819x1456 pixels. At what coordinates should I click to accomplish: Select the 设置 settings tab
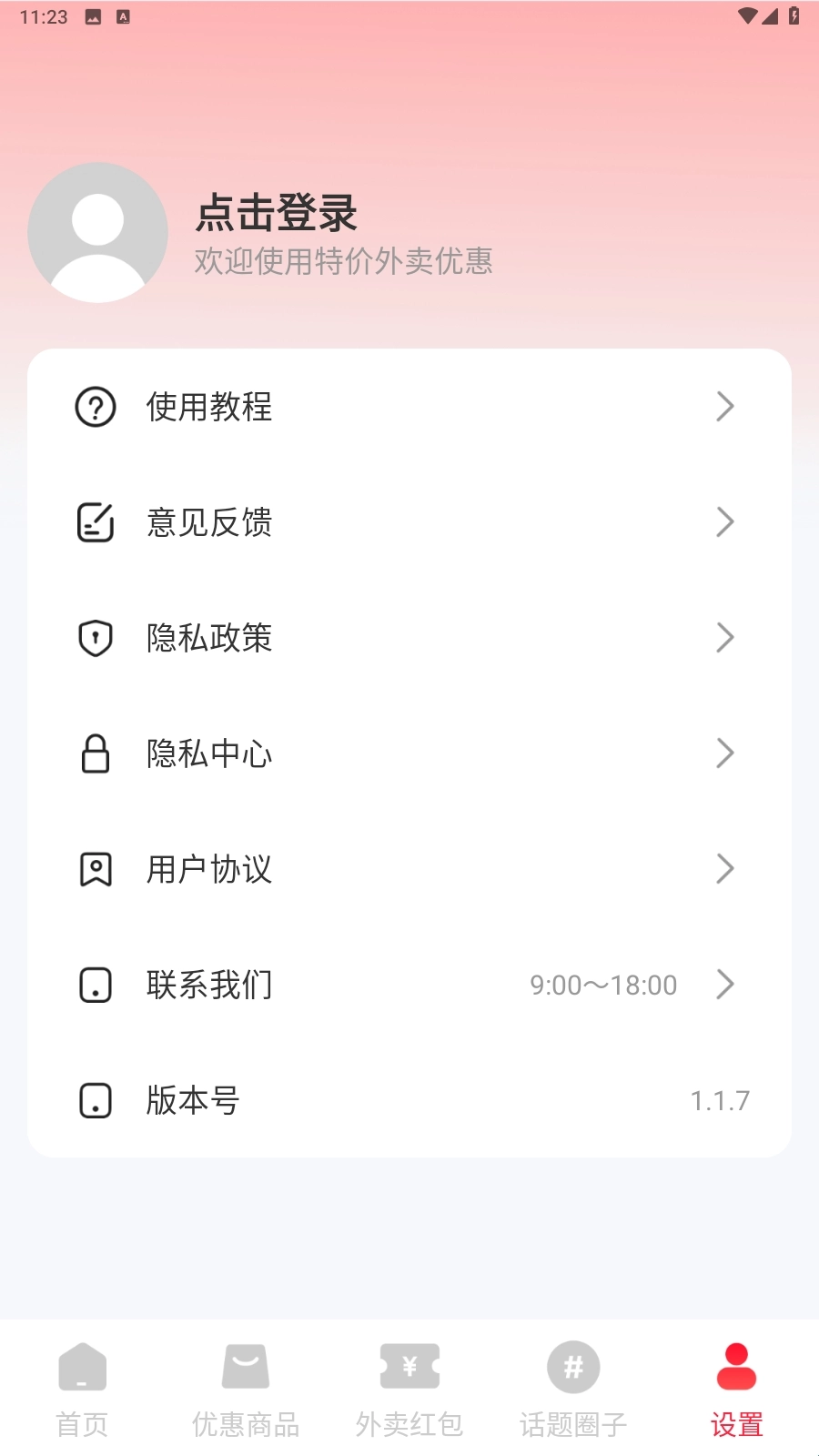point(737,1390)
